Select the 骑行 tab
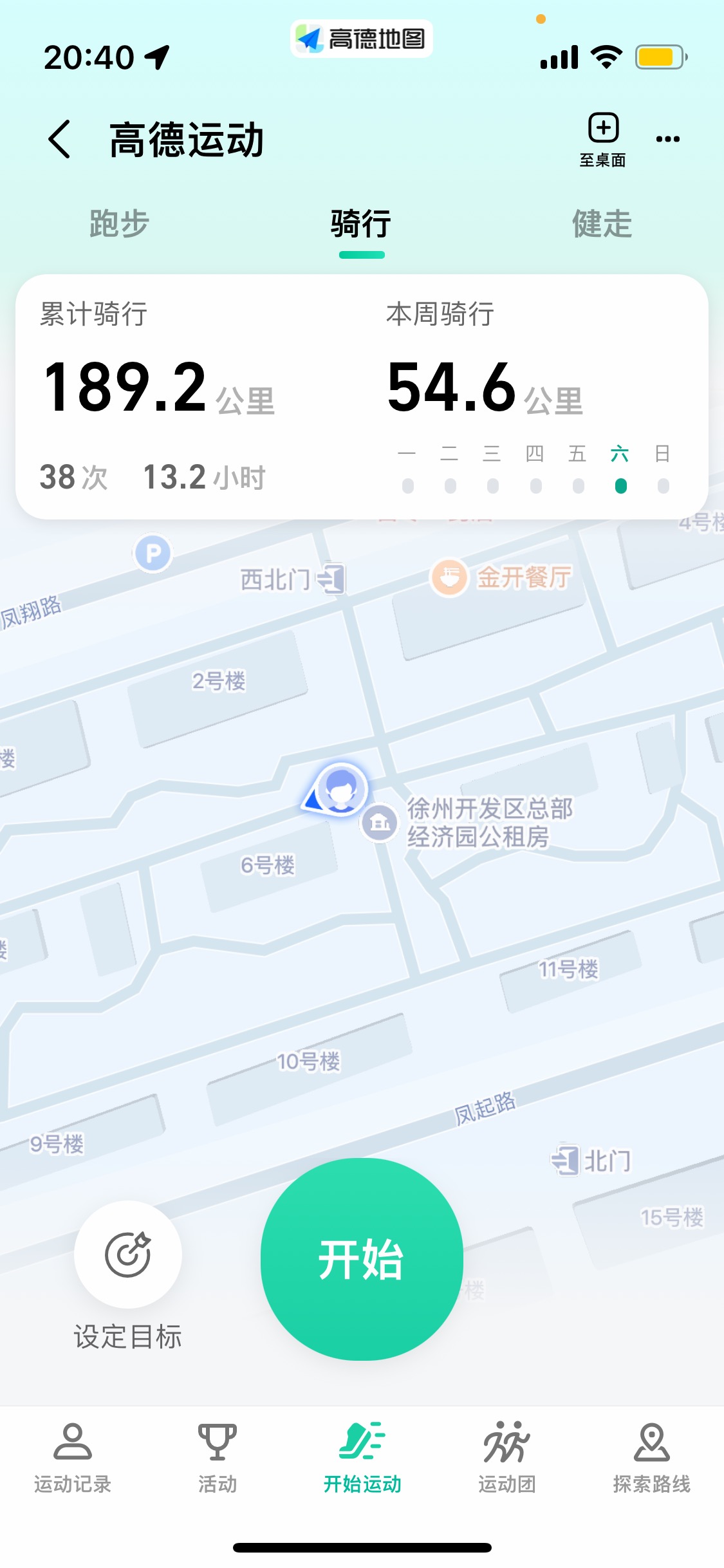The width and height of the screenshot is (724, 1568). pos(361,224)
